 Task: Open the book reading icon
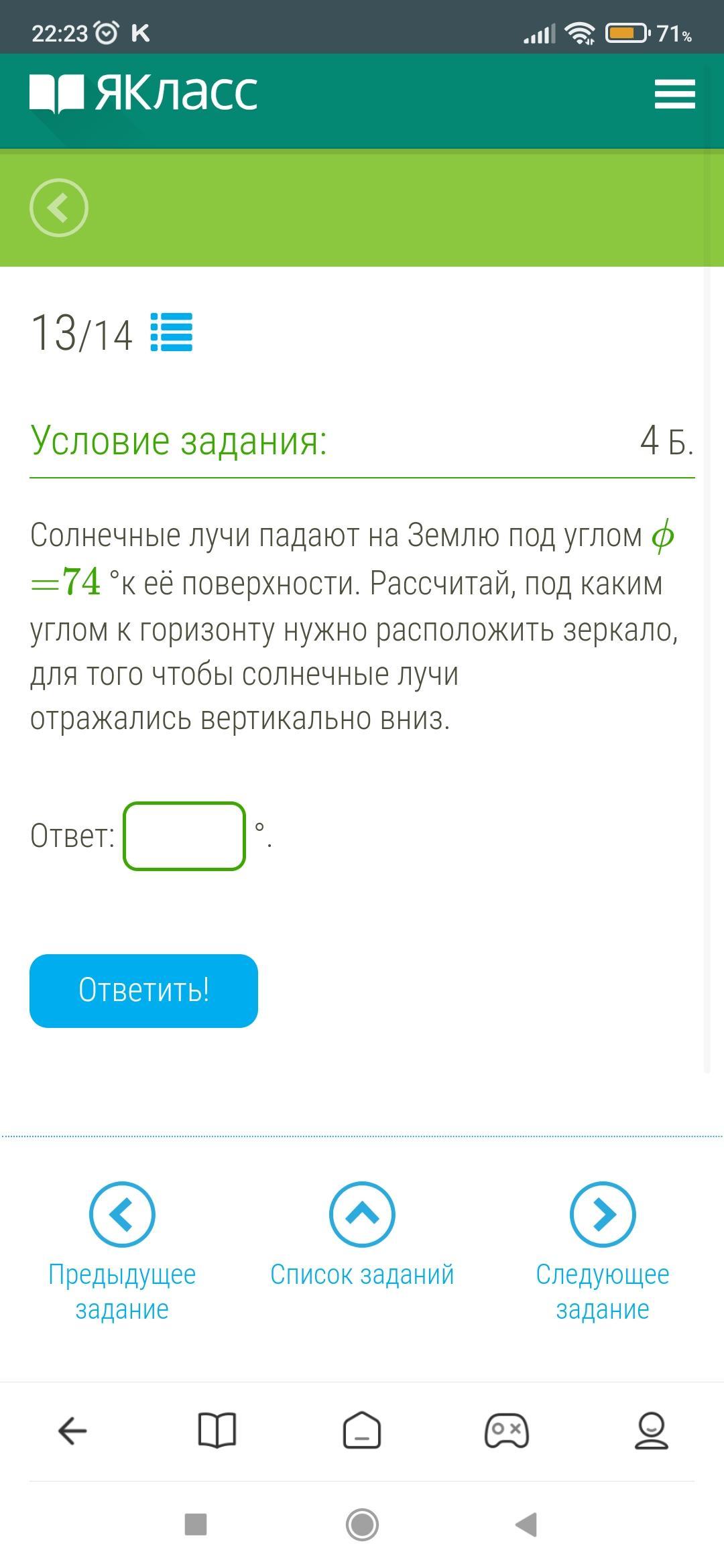pos(217,1431)
